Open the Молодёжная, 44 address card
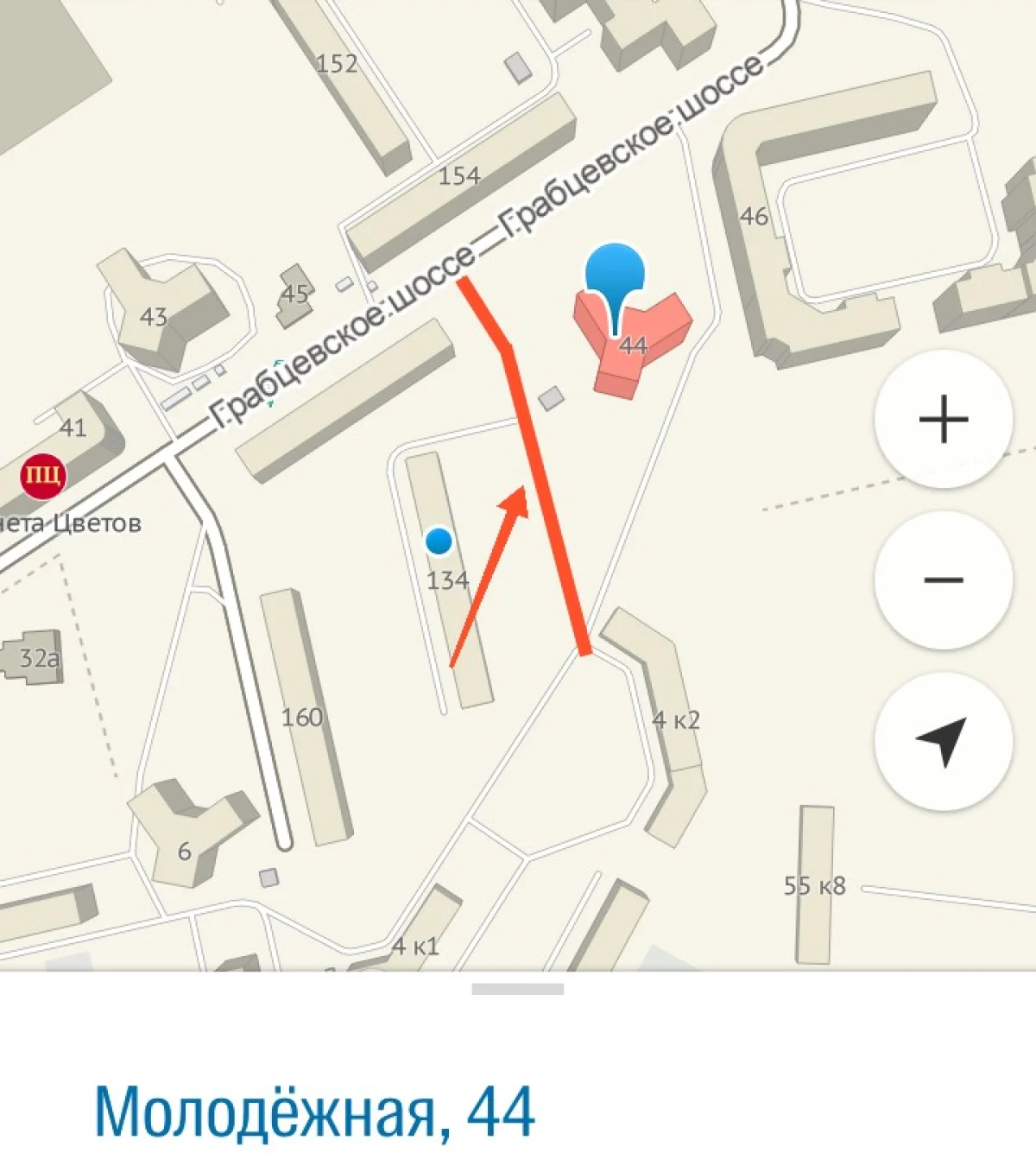1036x1159 pixels. coord(315,1111)
